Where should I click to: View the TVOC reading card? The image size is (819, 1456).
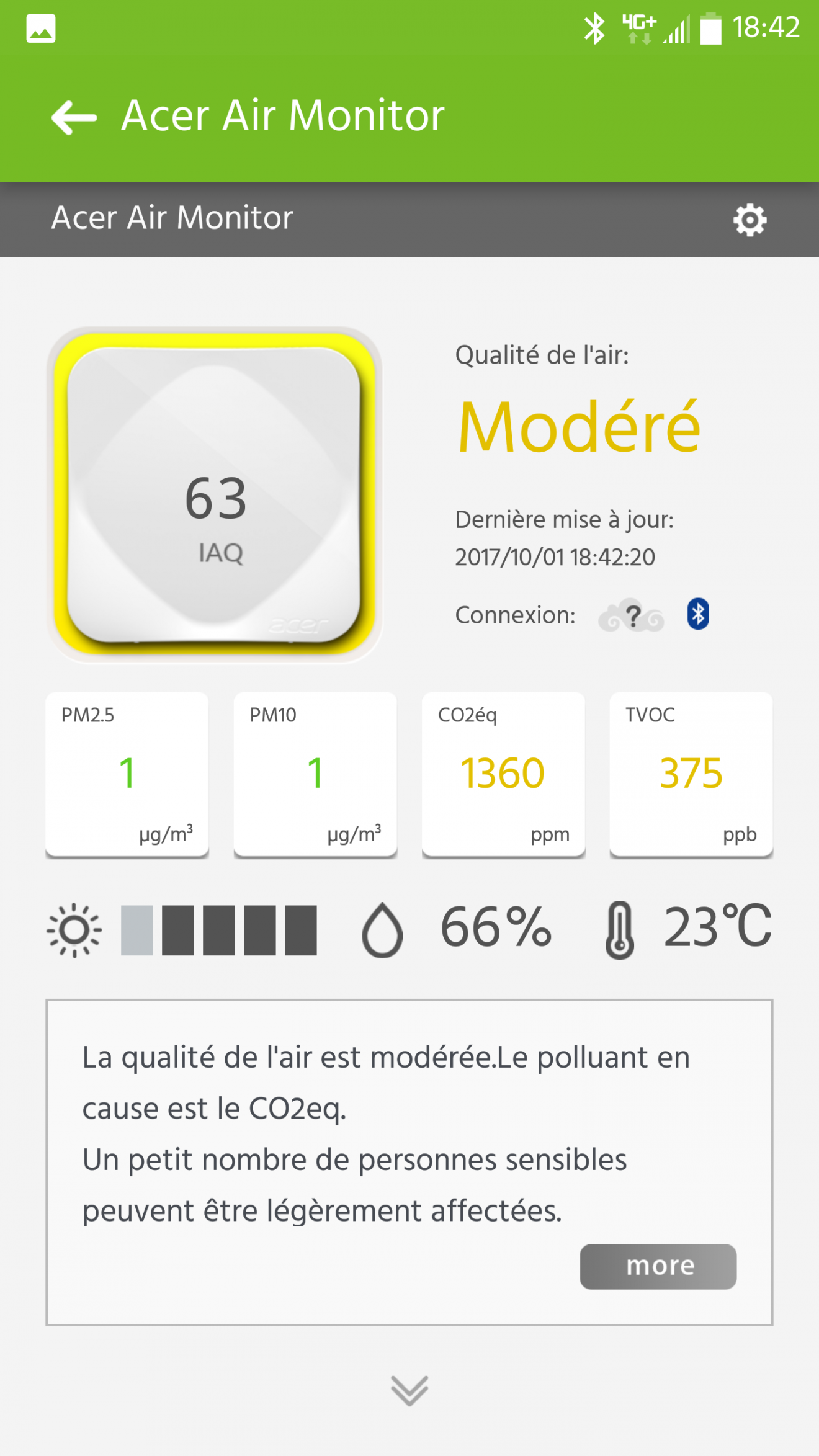point(691,774)
